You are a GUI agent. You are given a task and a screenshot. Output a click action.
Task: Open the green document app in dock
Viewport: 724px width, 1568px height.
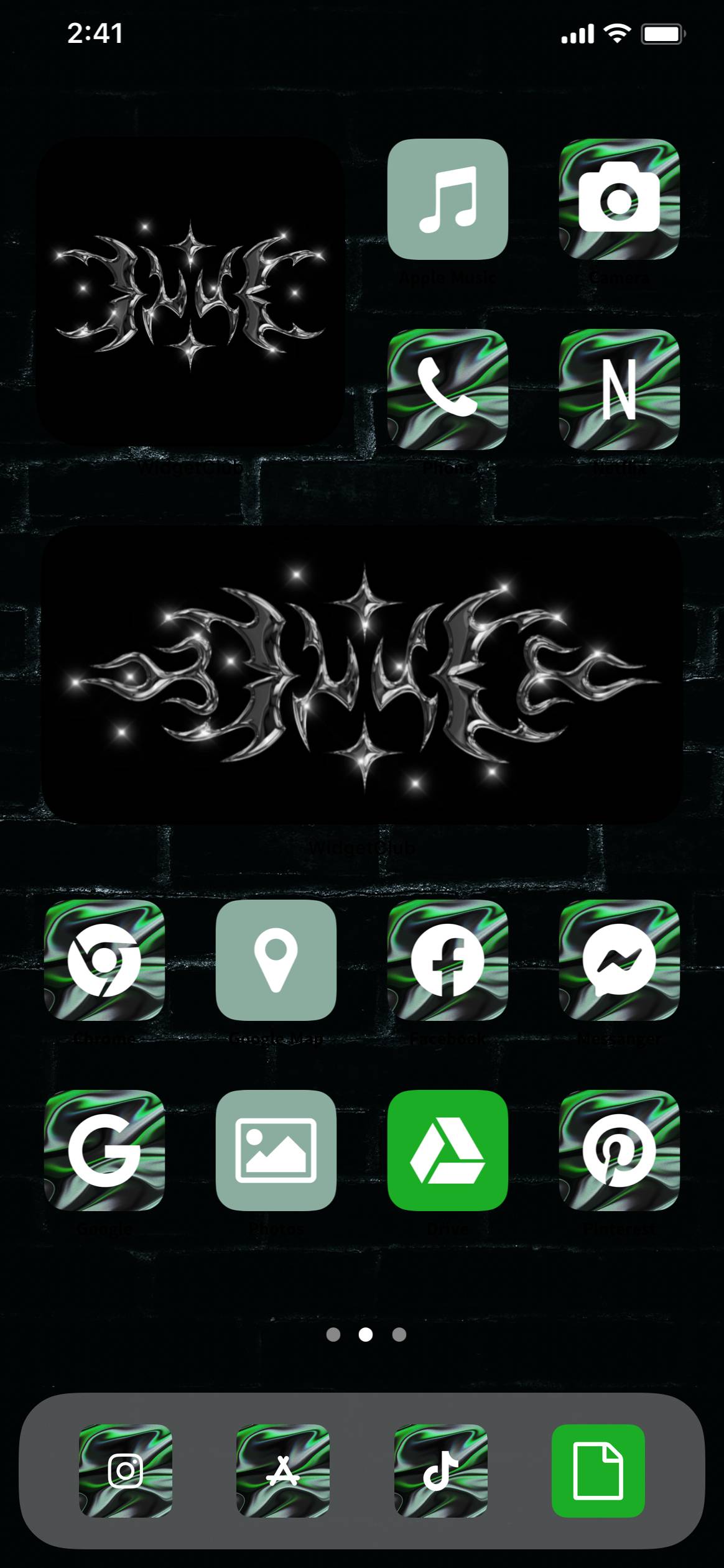tap(598, 1471)
